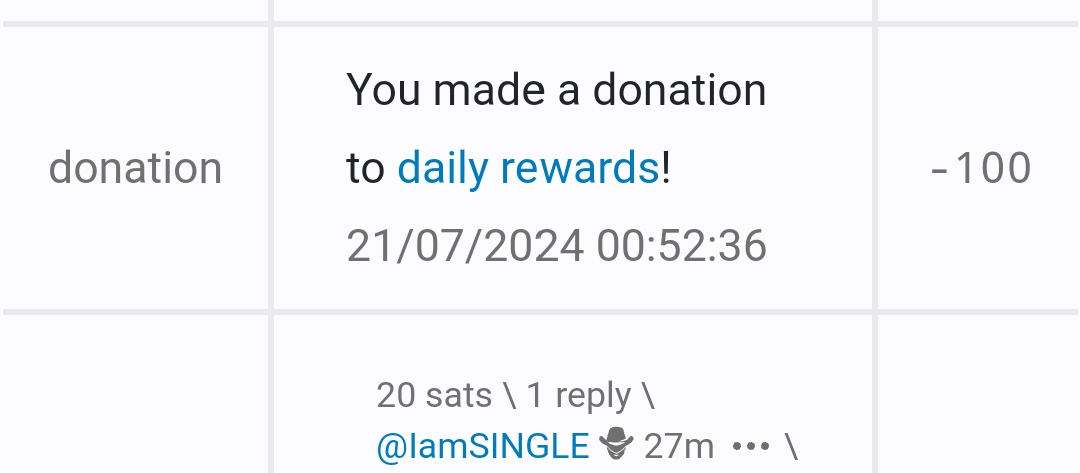Open the three-dot menu next to 27m
Screen dimensions: 1080x473
(x=751, y=446)
